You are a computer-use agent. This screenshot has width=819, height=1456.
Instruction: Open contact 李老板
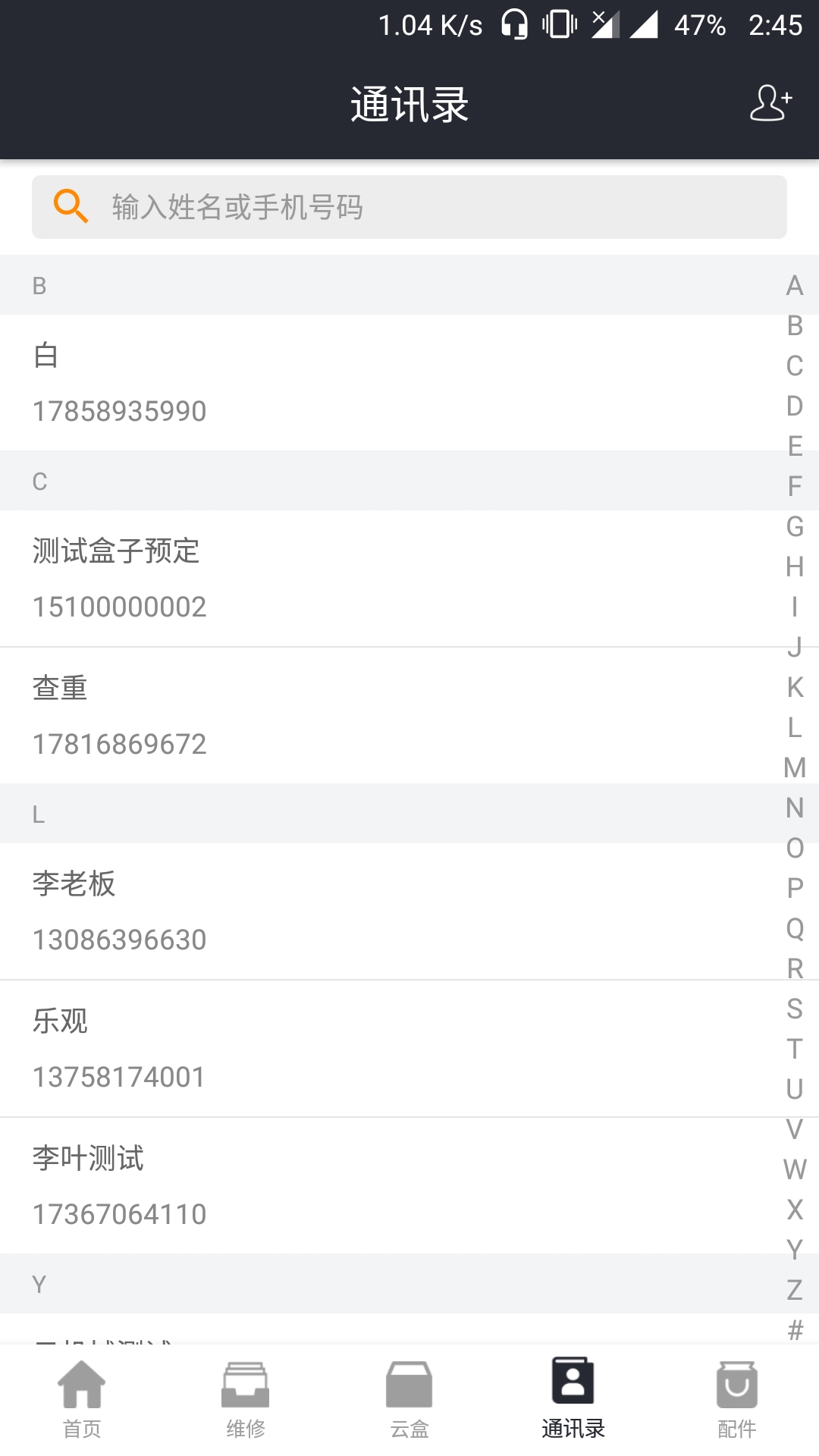coord(409,912)
